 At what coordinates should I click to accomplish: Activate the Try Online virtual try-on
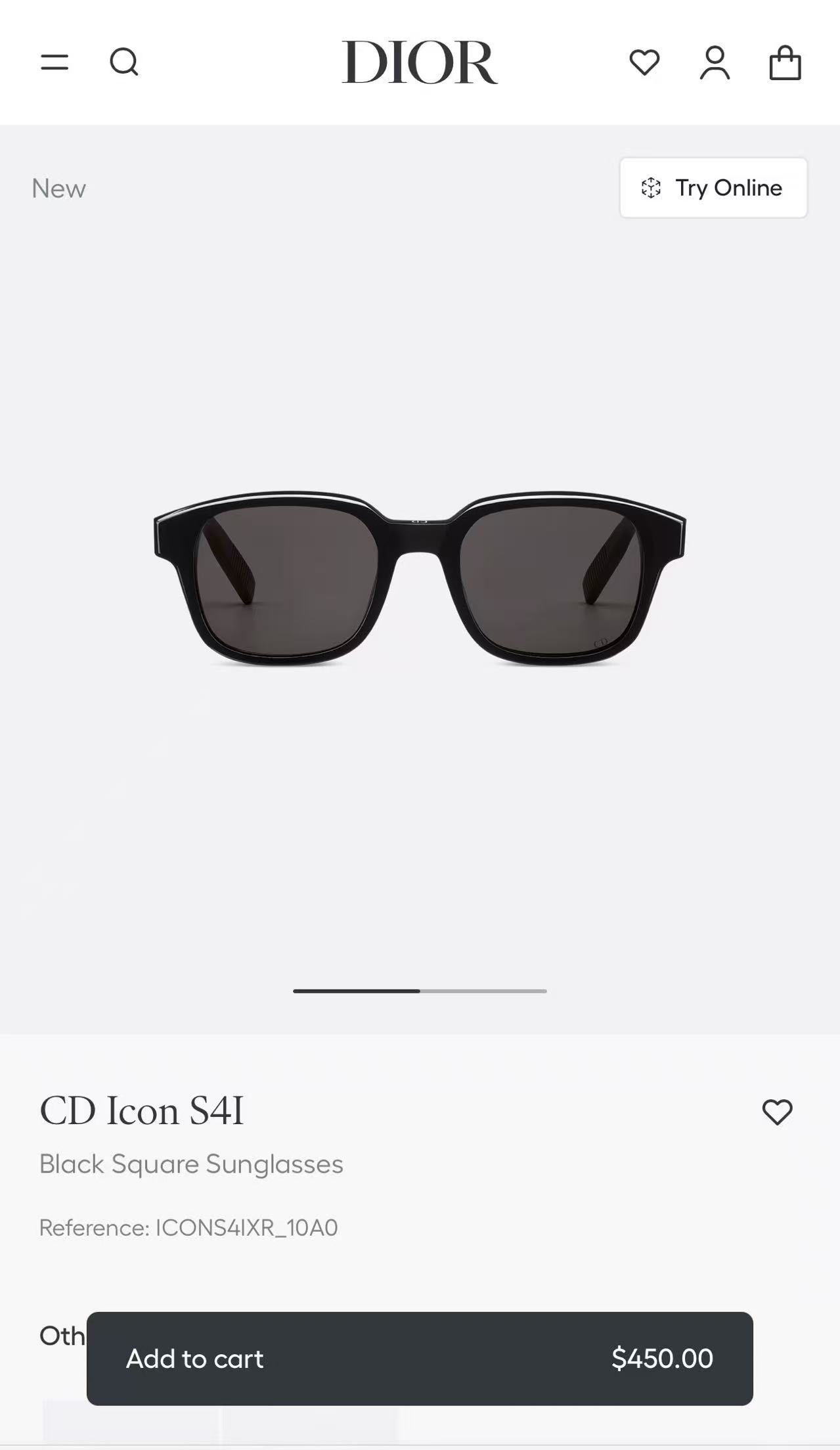click(713, 189)
